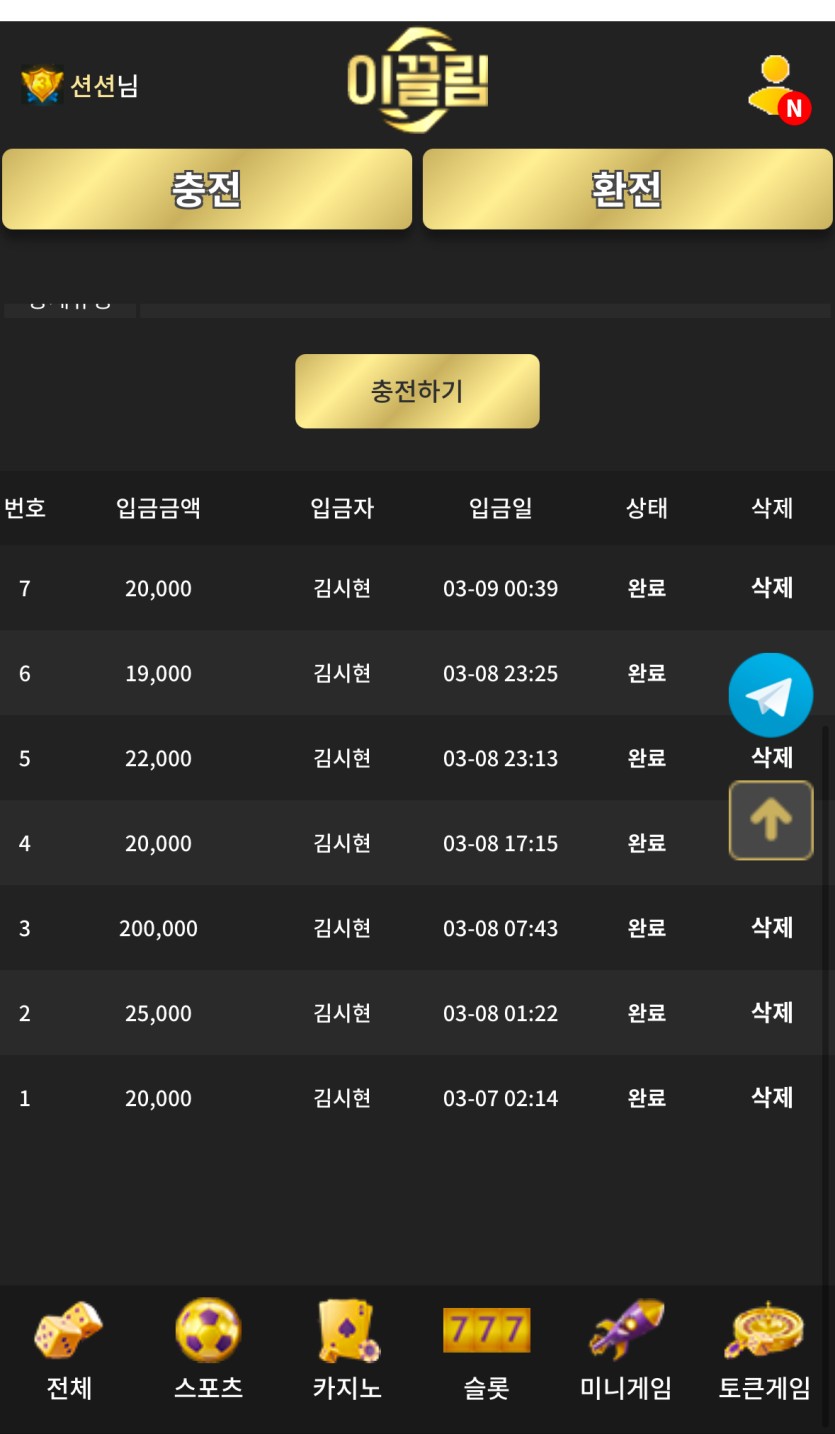Image resolution: width=835 pixels, height=1434 pixels.
Task: Open the Telegram support button
Action: (770, 695)
